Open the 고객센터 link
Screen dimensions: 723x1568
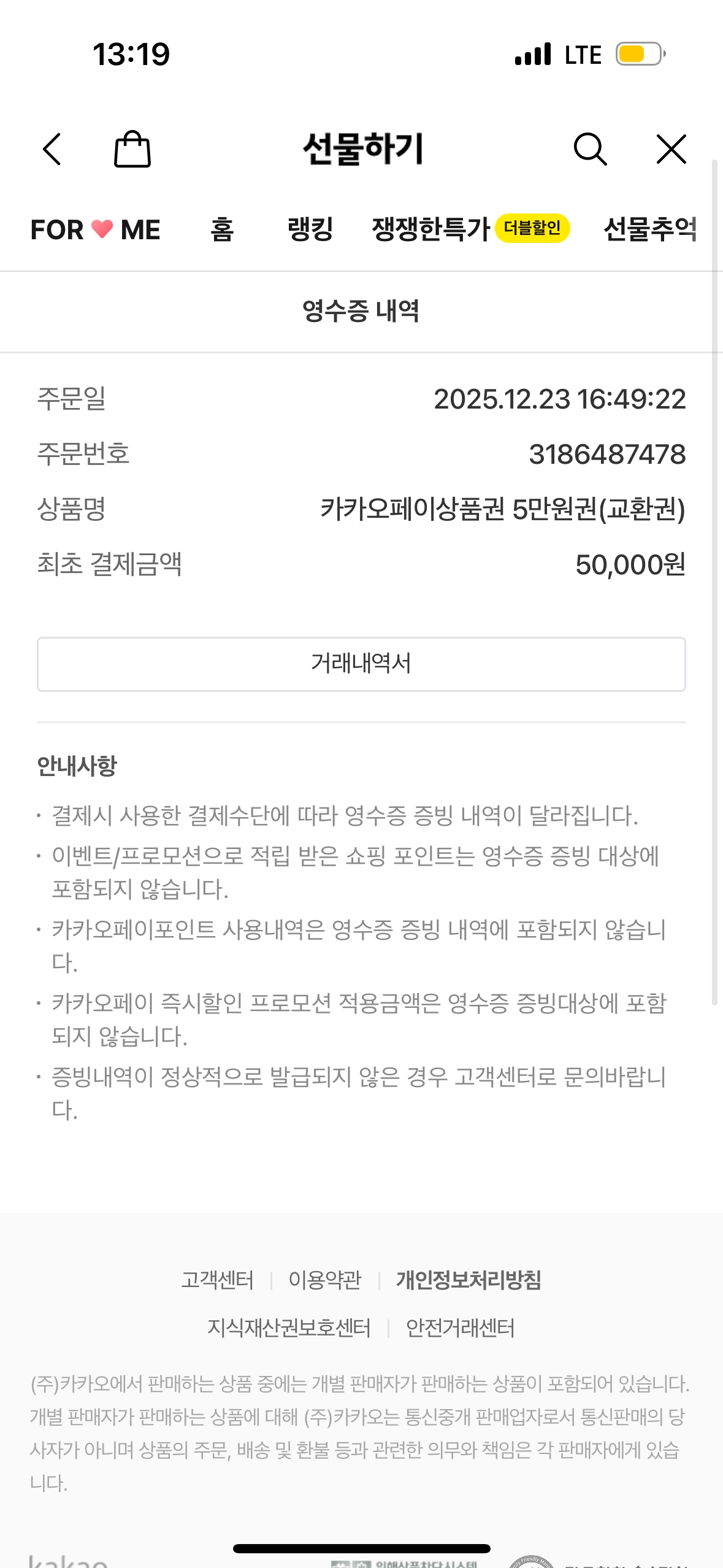pyautogui.click(x=218, y=1280)
